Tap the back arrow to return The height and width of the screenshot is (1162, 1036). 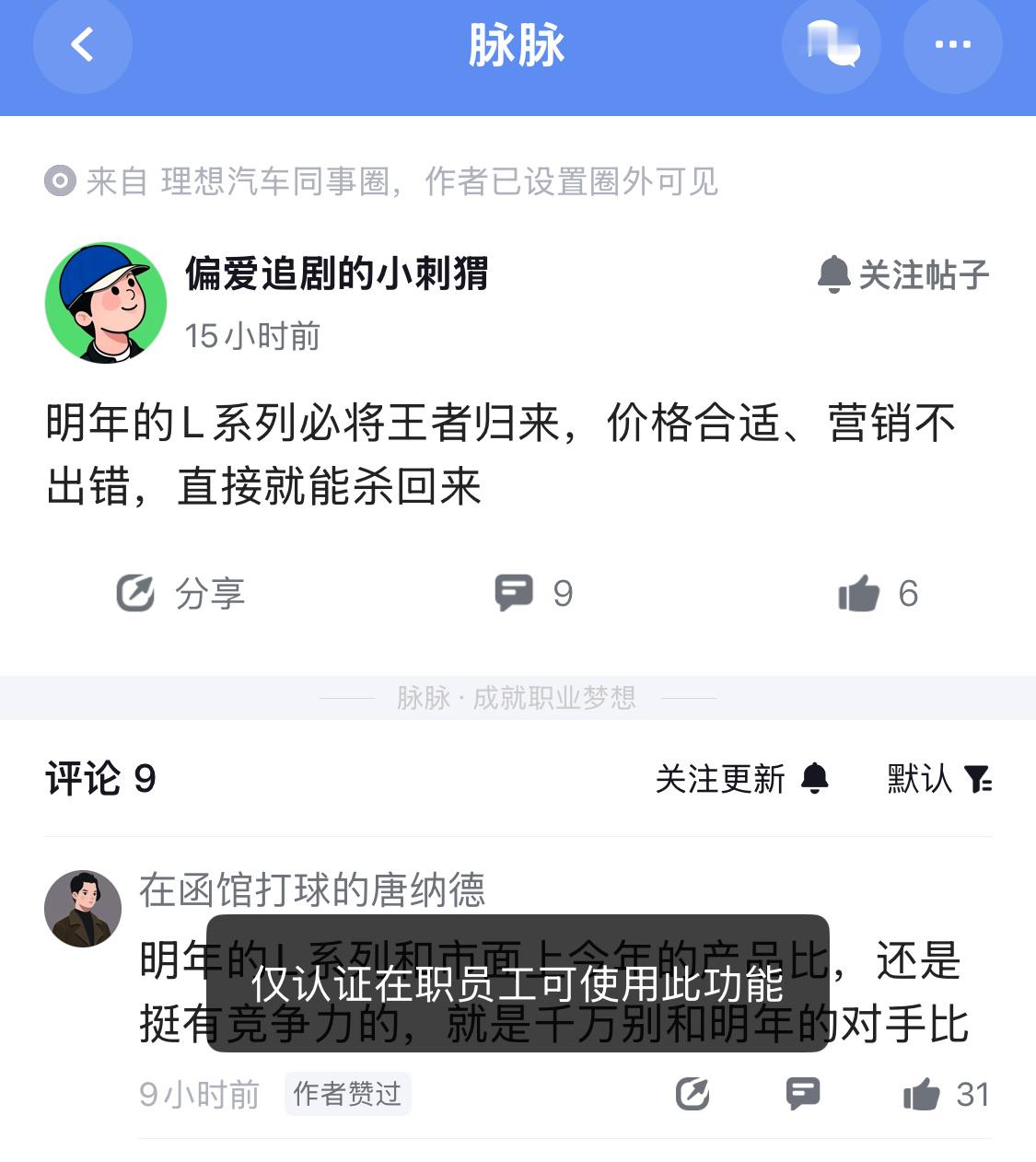click(x=82, y=43)
